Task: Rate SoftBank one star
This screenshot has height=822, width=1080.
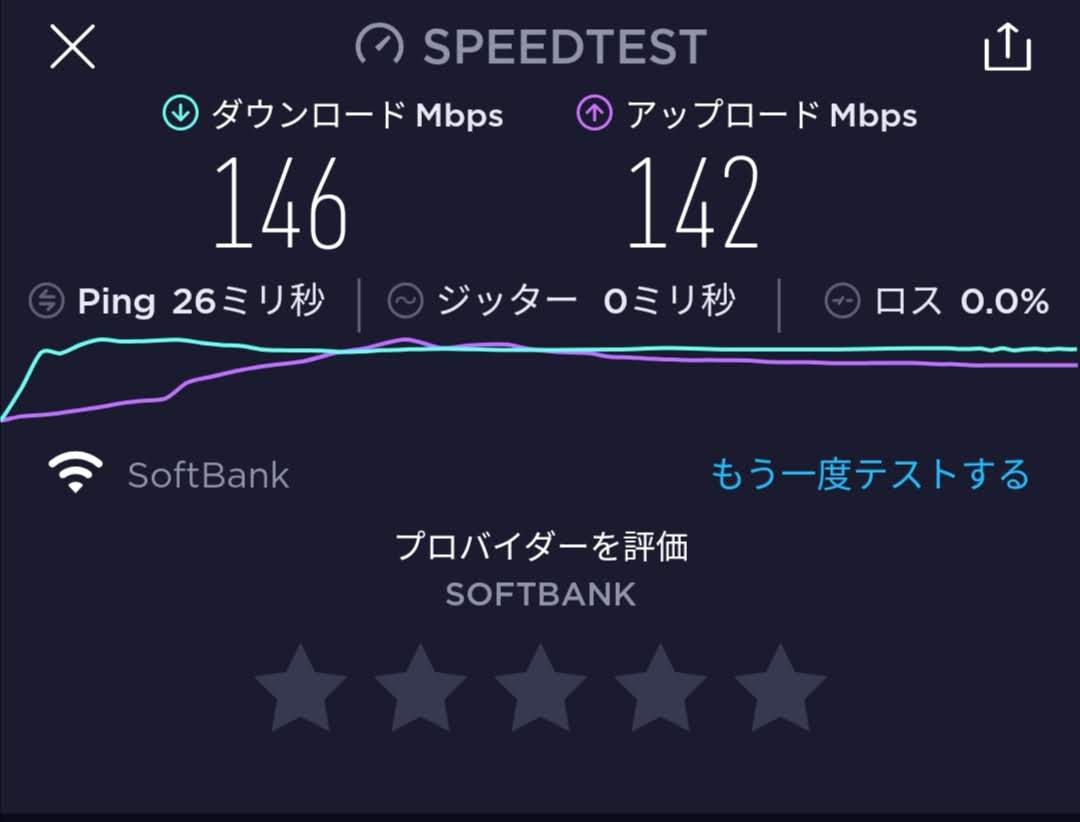Action: [x=300, y=688]
